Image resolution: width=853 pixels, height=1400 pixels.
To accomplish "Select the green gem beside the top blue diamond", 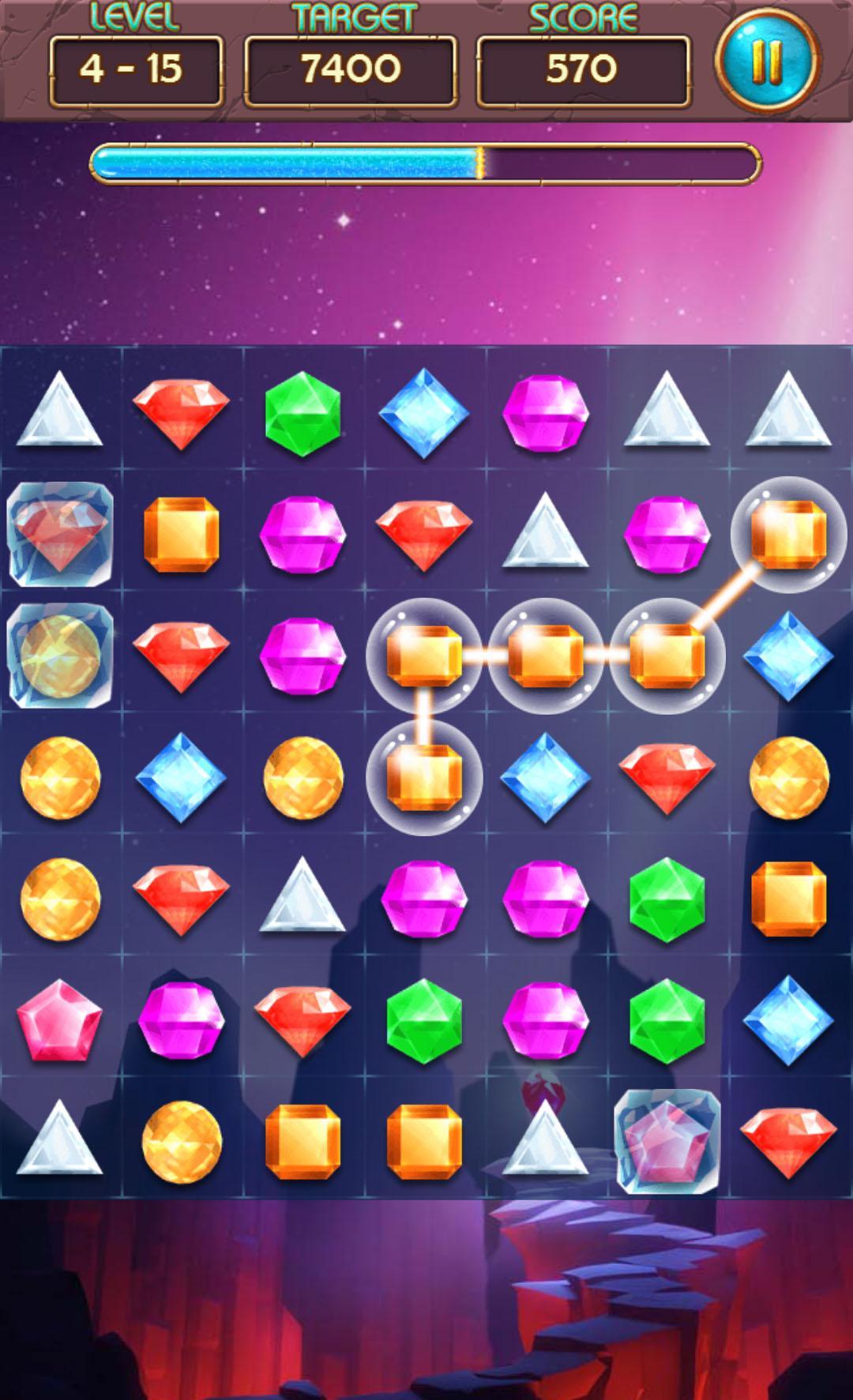I will click(302, 413).
